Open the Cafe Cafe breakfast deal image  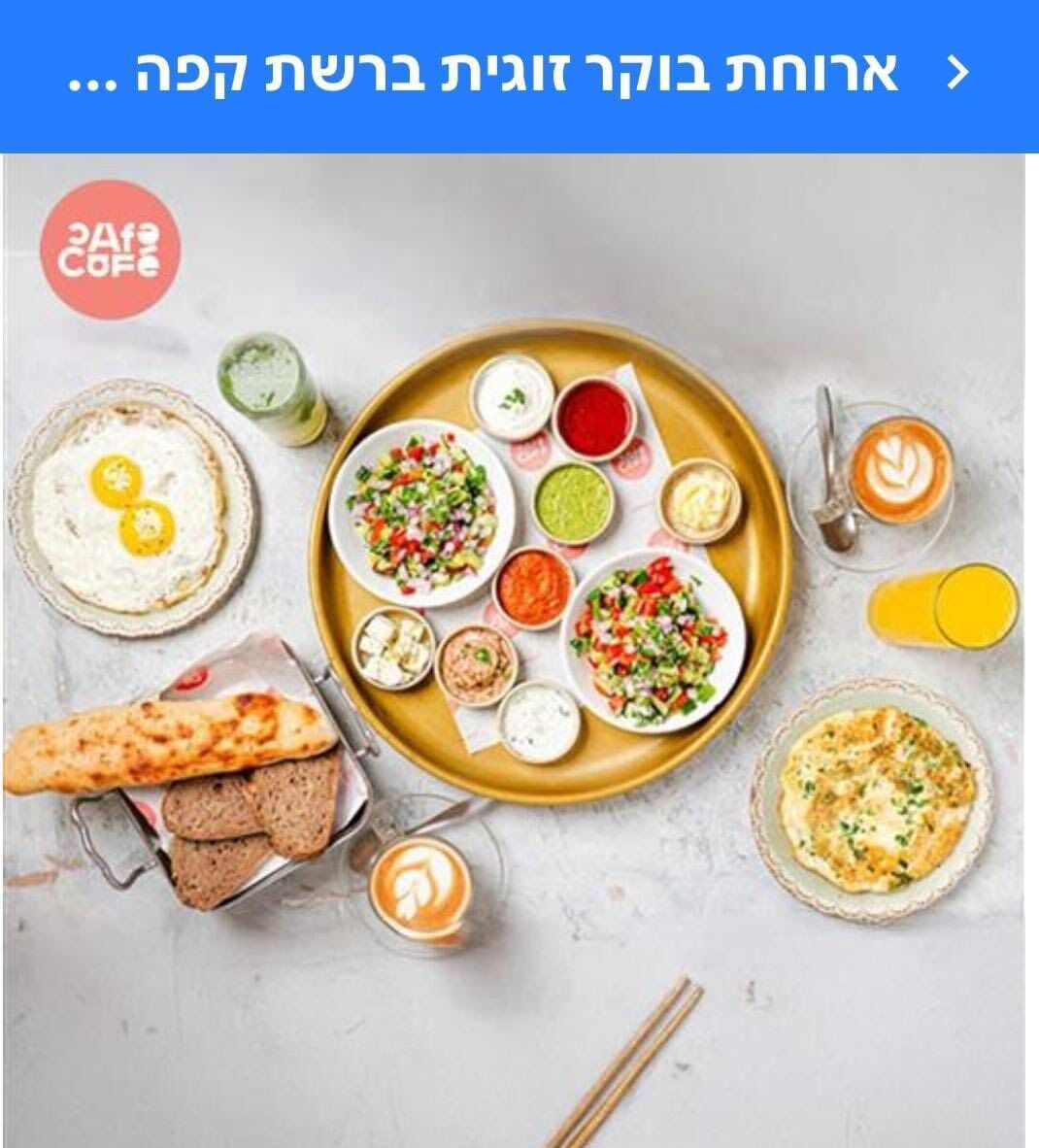515,651
